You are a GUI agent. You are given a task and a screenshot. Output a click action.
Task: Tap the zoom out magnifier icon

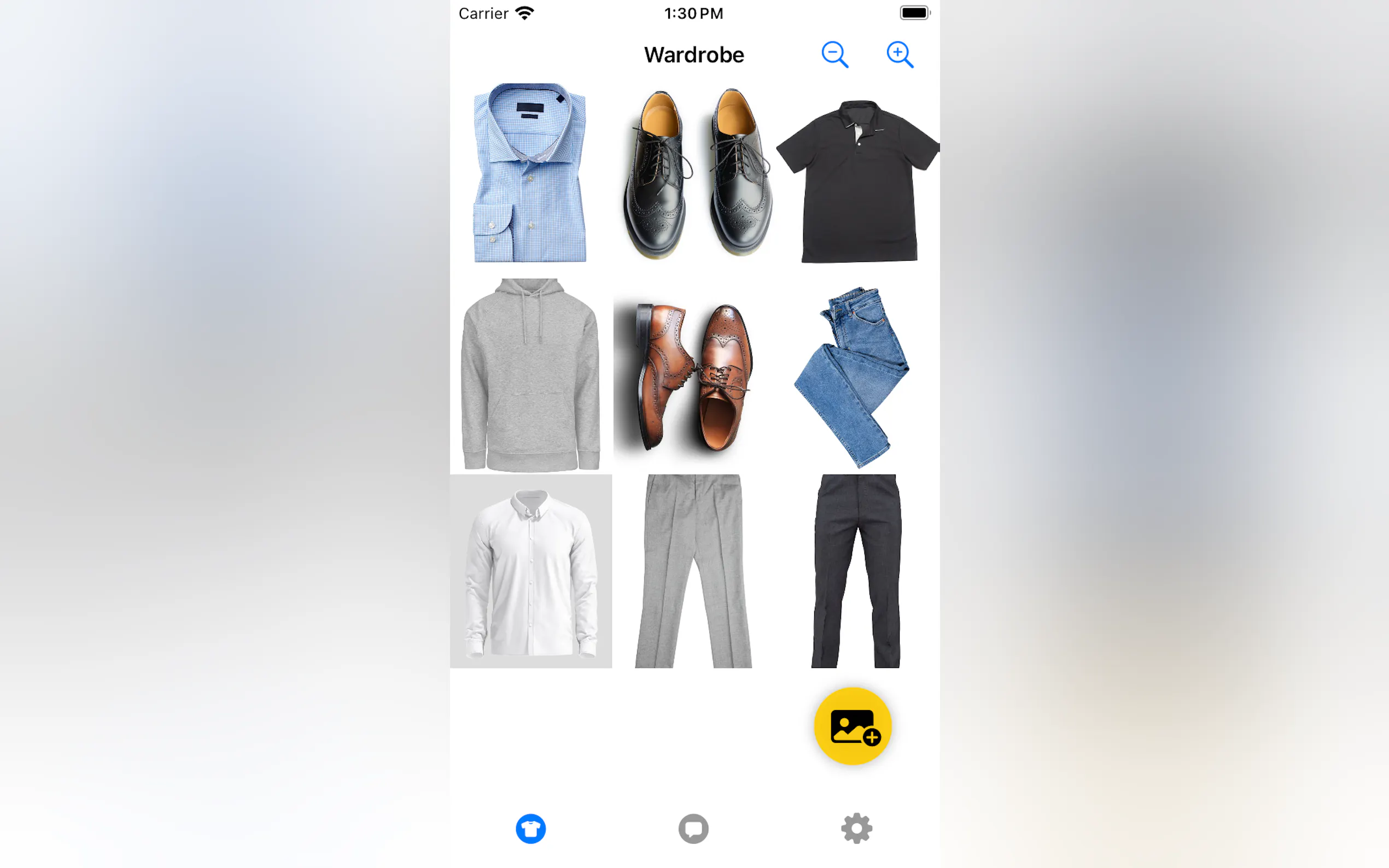click(834, 55)
